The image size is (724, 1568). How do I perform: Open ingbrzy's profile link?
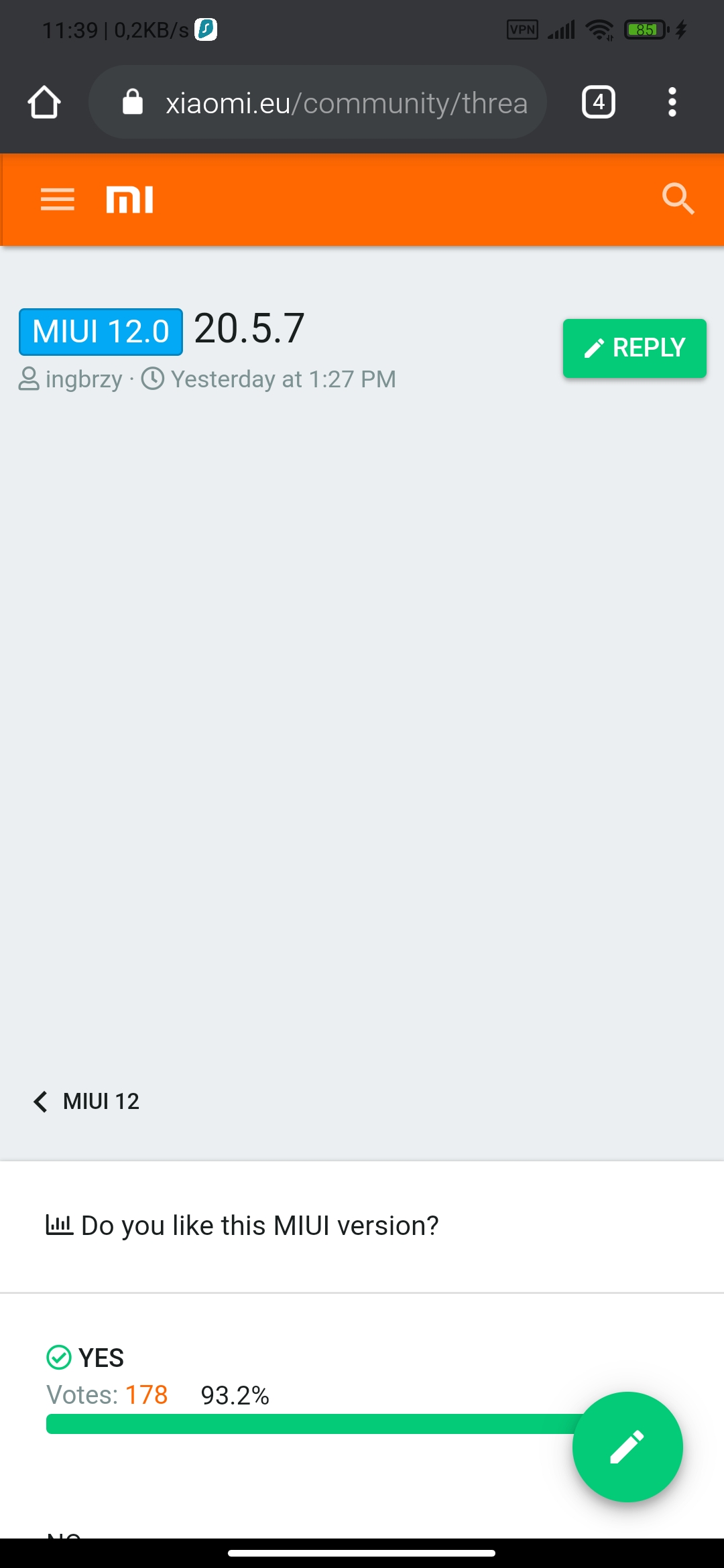click(84, 379)
